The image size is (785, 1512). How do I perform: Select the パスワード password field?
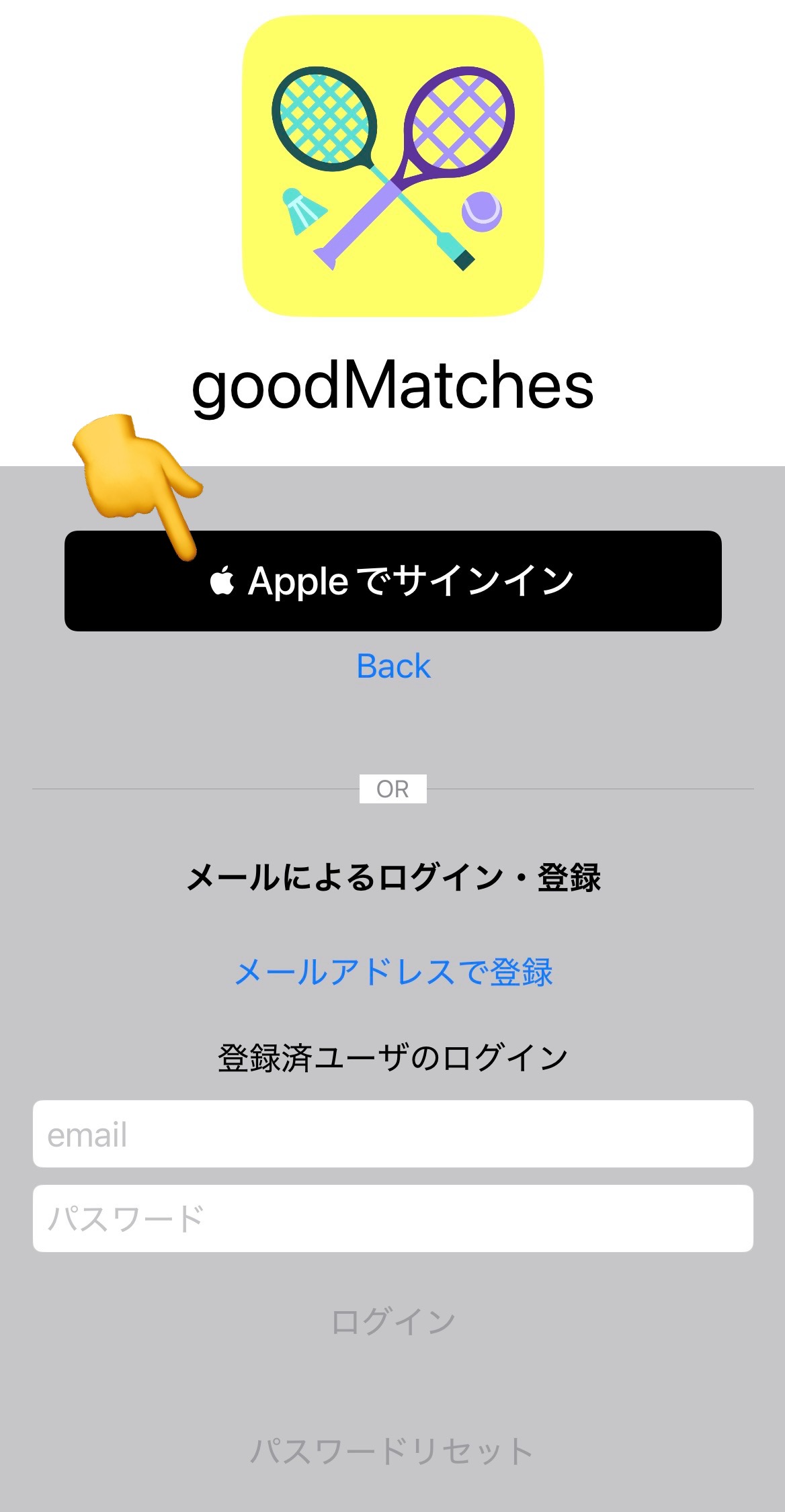(392, 1218)
